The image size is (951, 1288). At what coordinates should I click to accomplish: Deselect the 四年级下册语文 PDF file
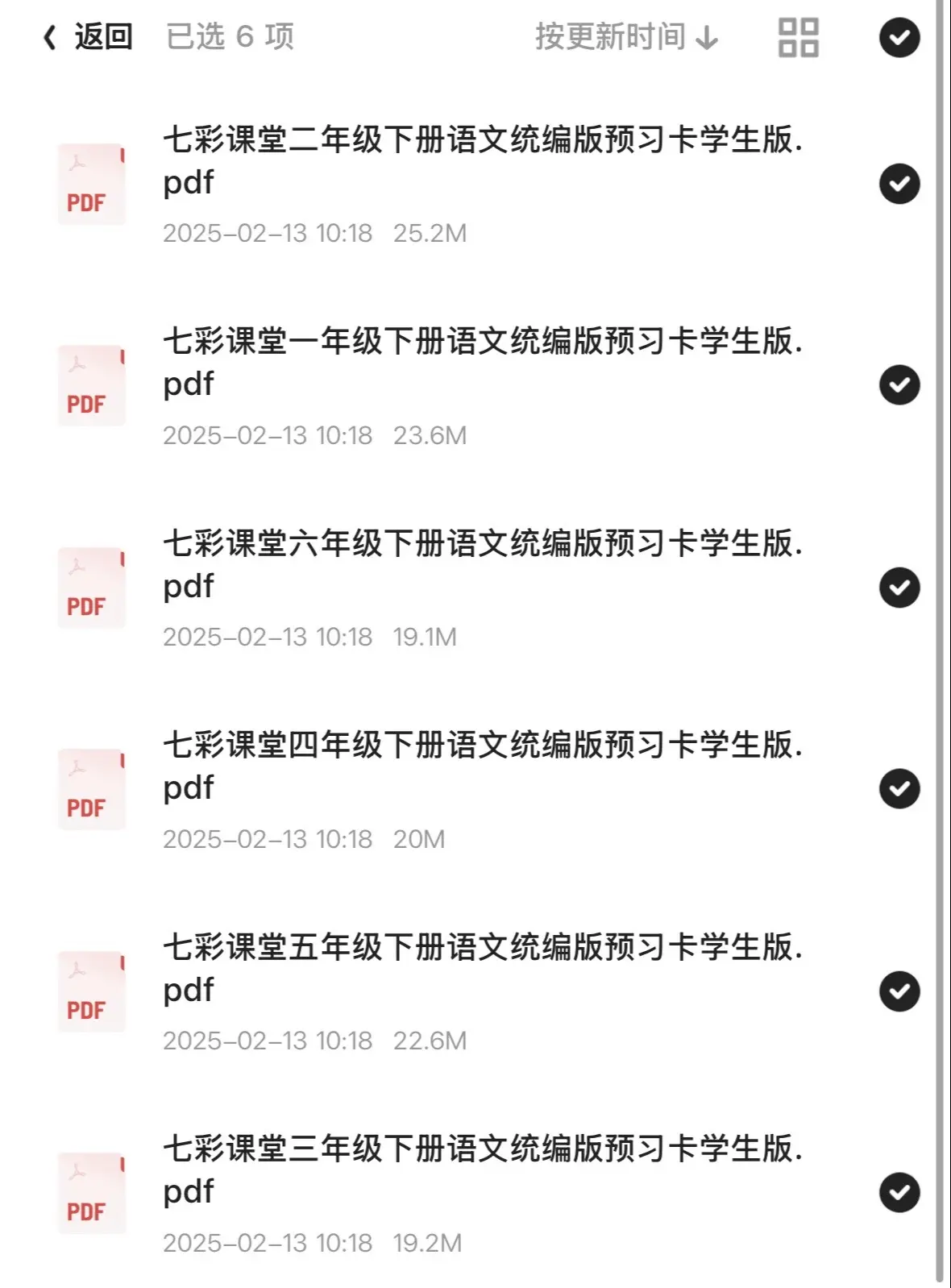[x=899, y=789]
